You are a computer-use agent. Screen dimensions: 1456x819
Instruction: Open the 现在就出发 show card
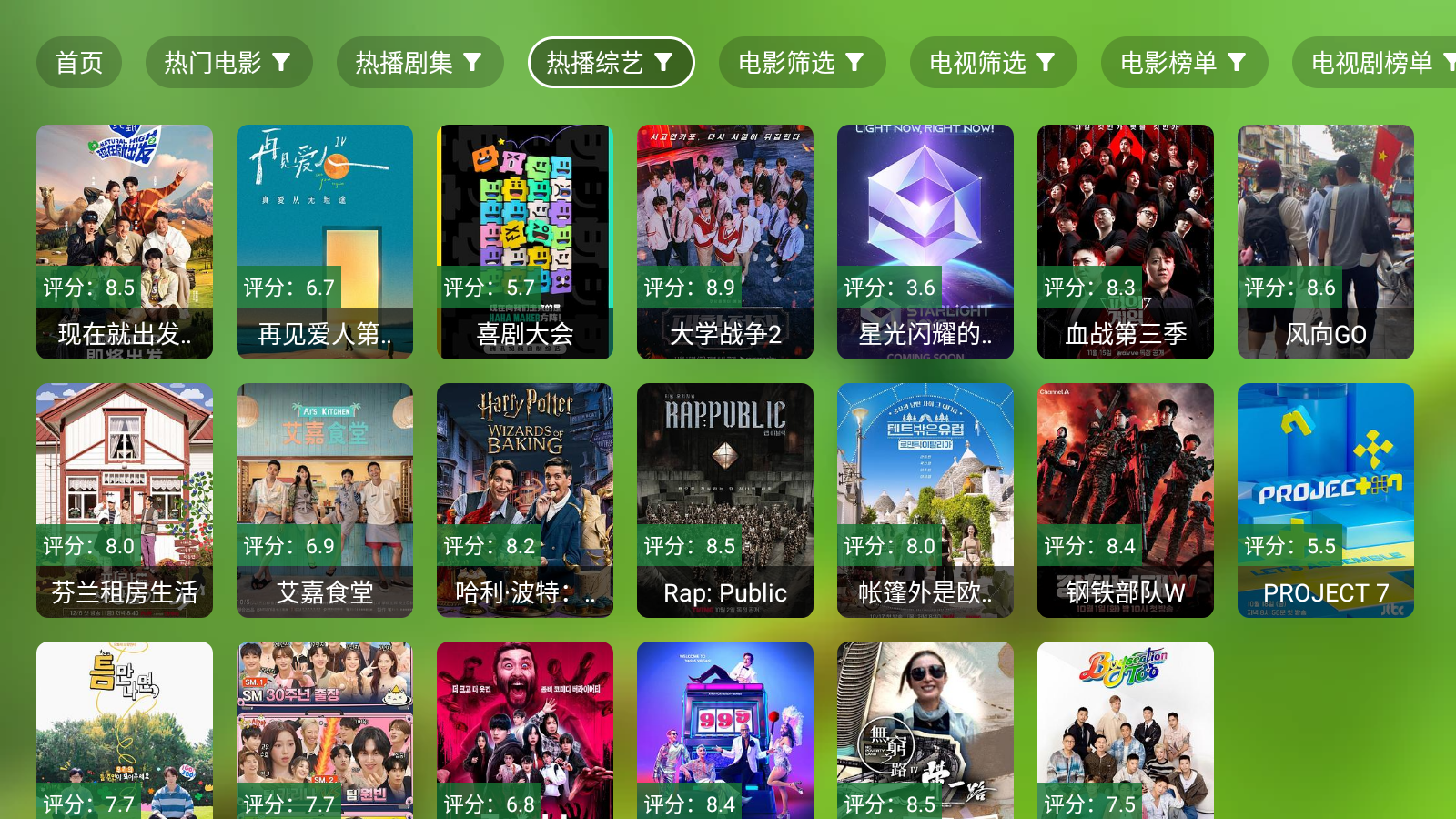125,241
